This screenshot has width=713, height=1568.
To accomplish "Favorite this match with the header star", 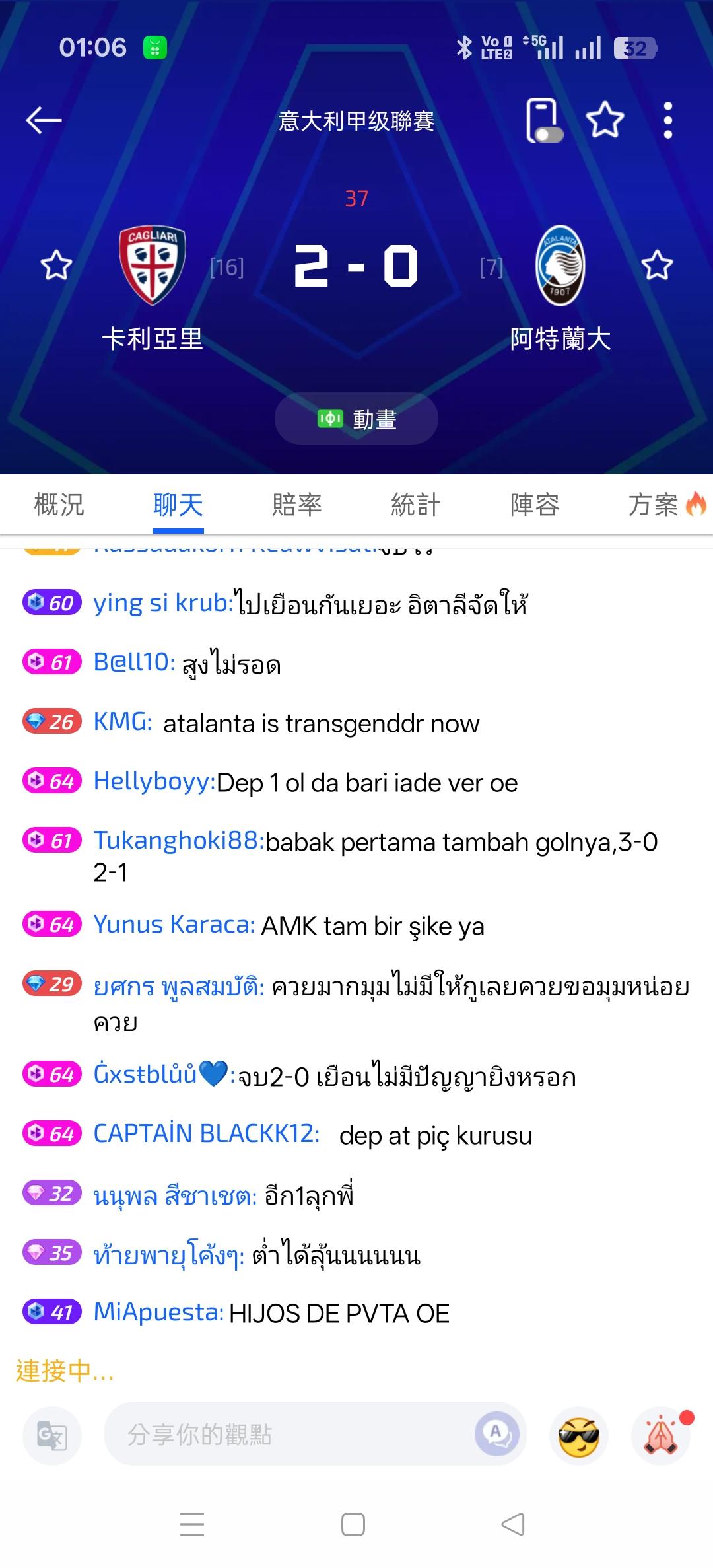I will [605, 120].
